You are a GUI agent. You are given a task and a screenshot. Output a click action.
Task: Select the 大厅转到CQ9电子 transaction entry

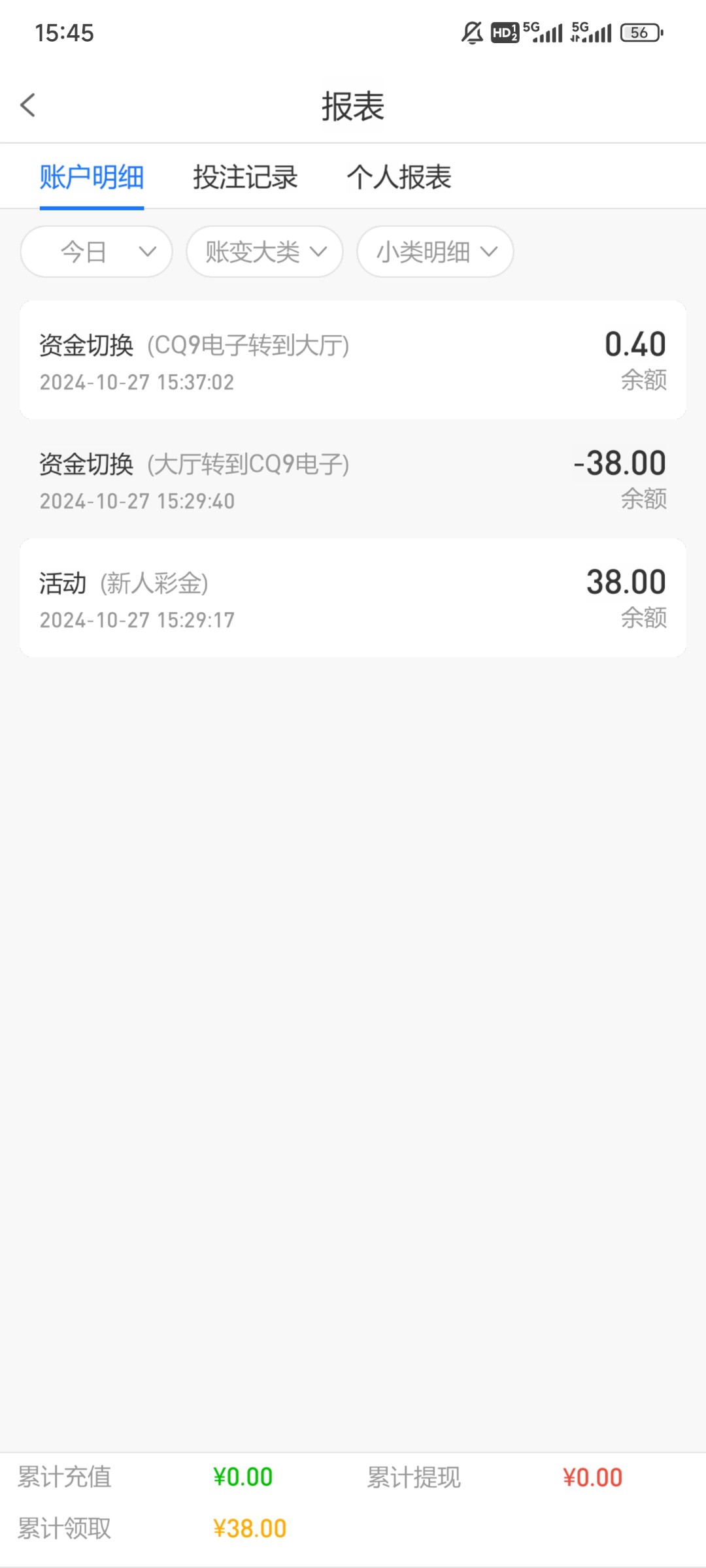click(x=353, y=479)
